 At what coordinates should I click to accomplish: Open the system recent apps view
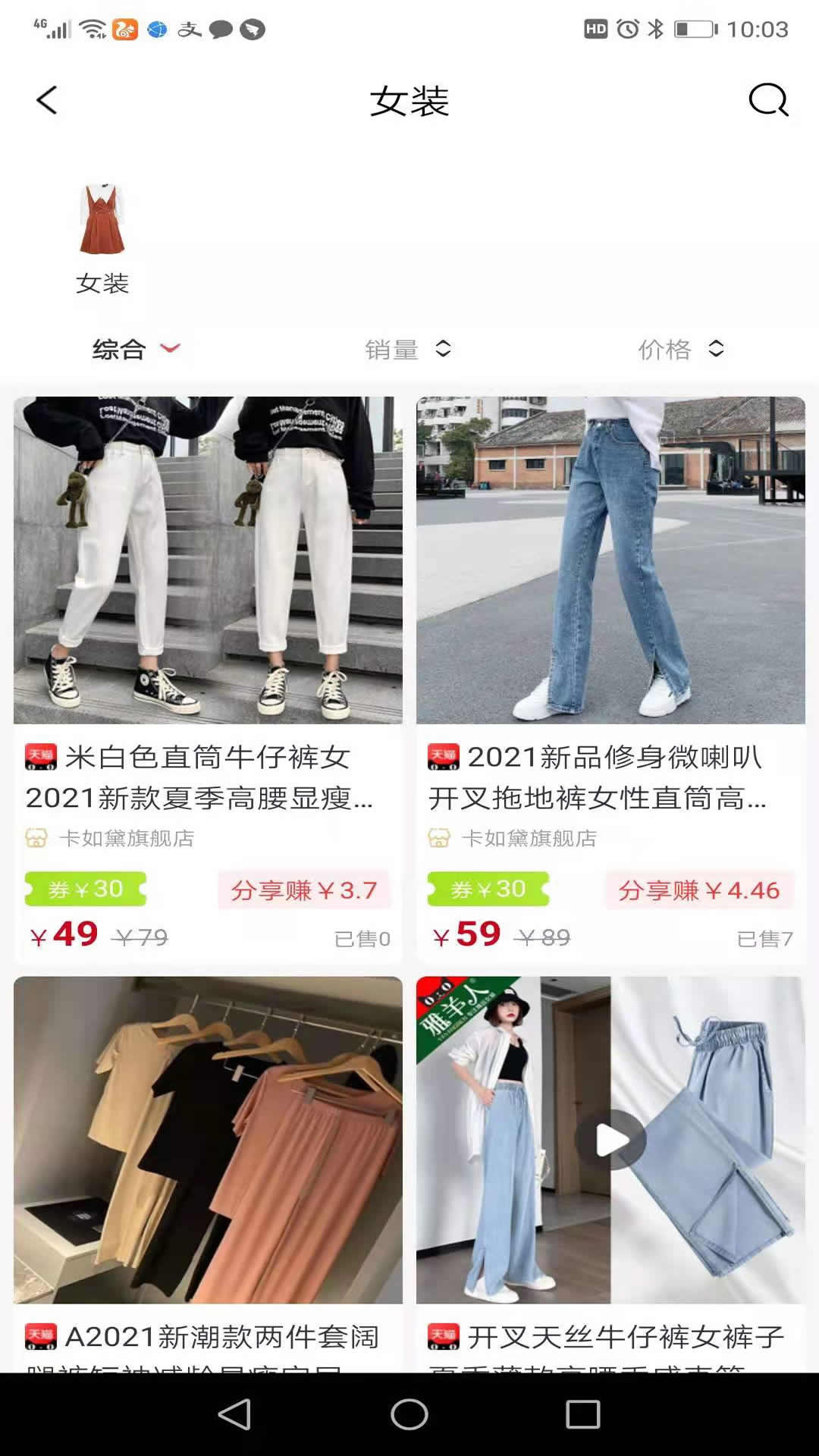click(582, 1414)
